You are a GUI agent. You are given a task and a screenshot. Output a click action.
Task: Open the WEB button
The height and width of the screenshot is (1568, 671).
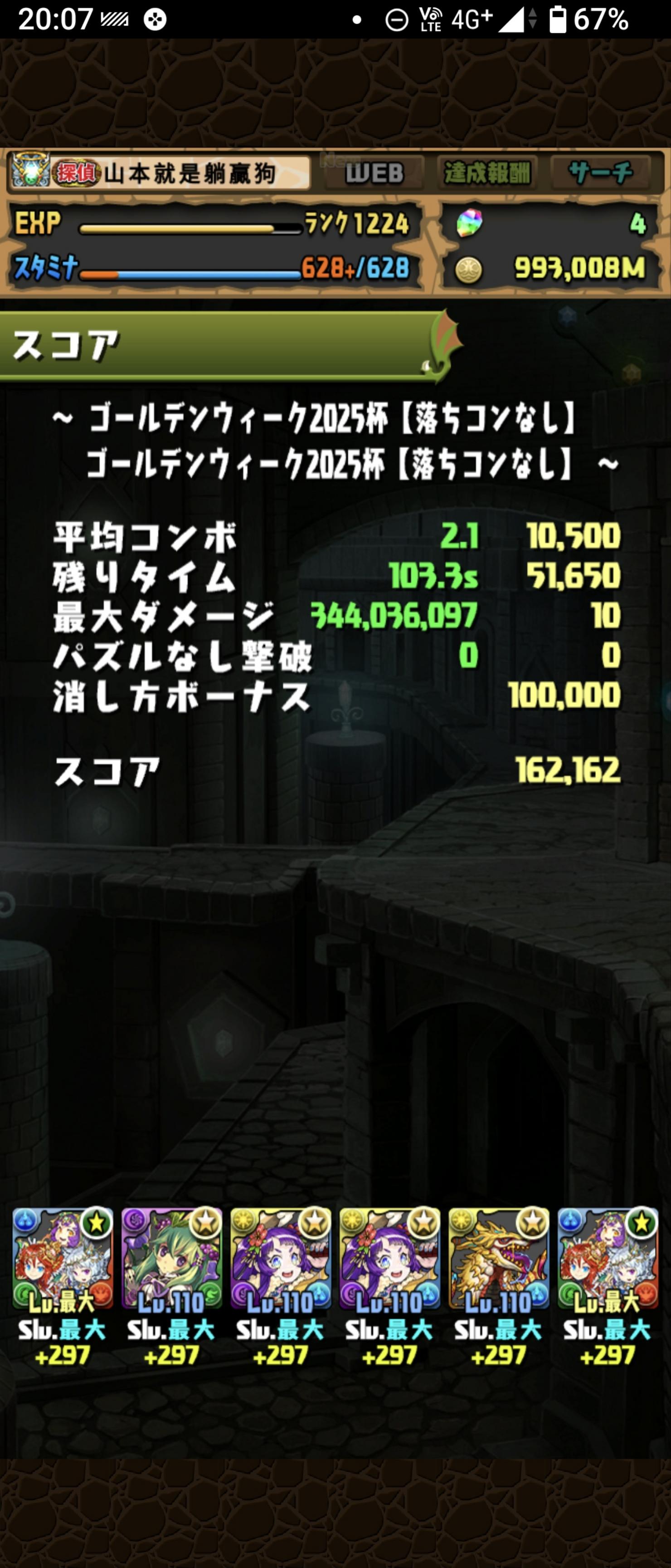[374, 173]
